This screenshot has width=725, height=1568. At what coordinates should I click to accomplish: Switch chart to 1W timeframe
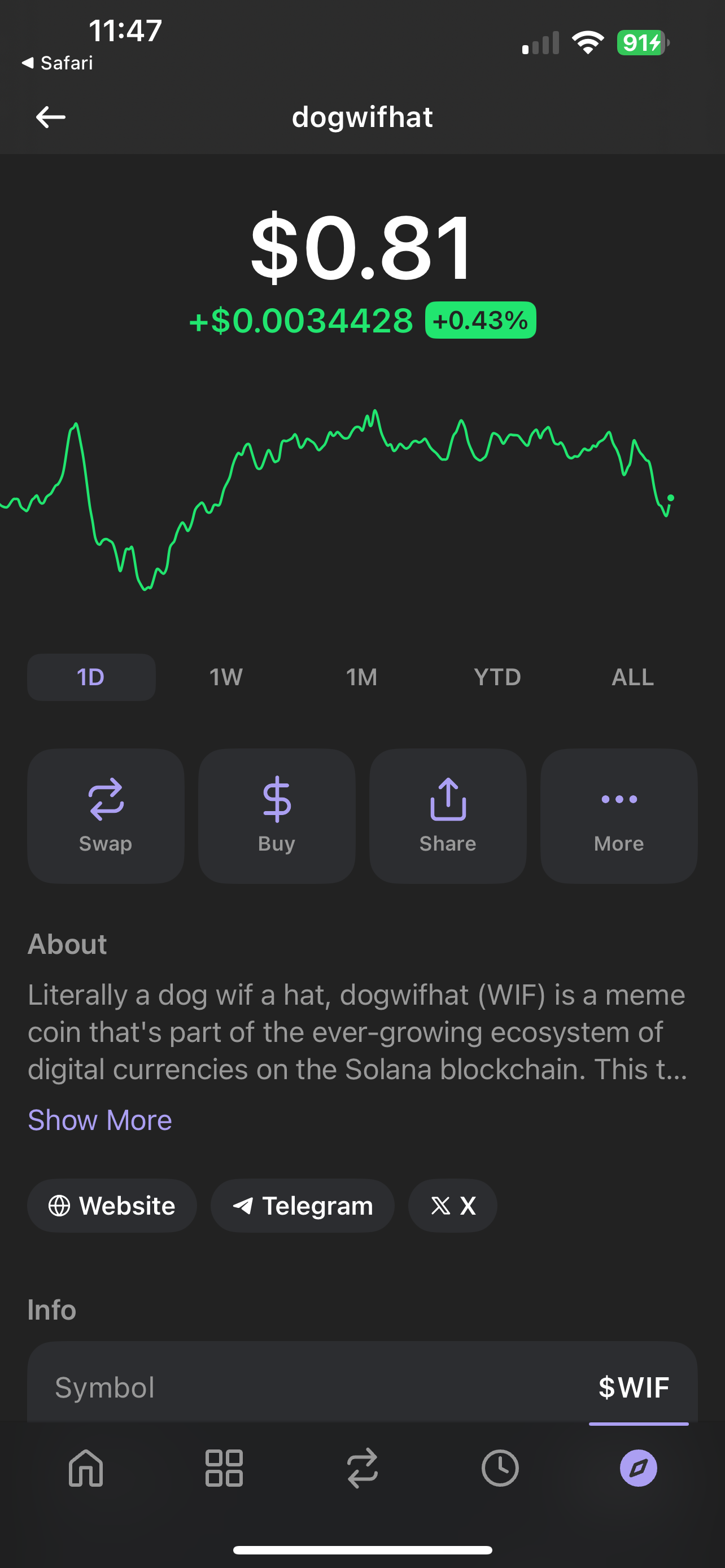click(x=226, y=677)
